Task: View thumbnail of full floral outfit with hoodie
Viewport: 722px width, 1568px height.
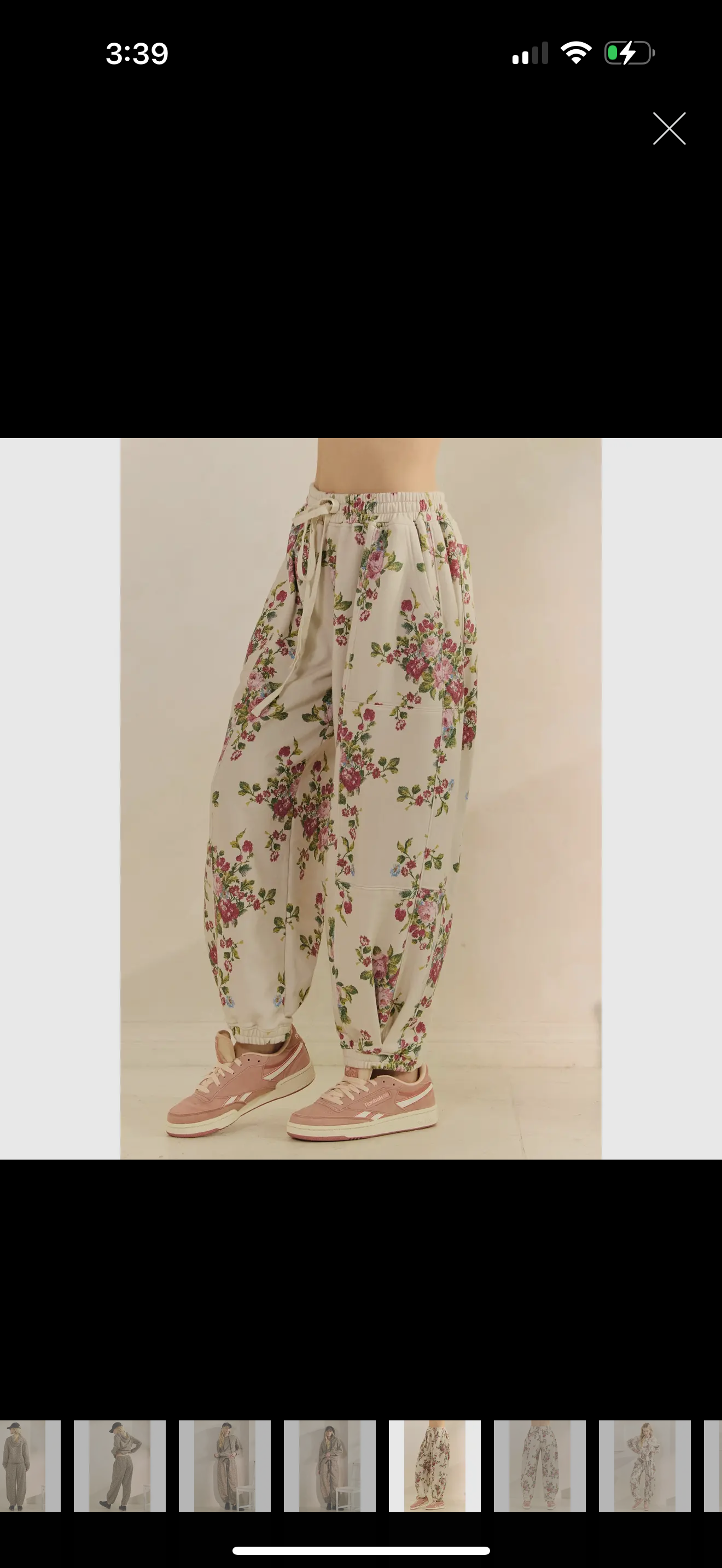Action: point(644,1466)
